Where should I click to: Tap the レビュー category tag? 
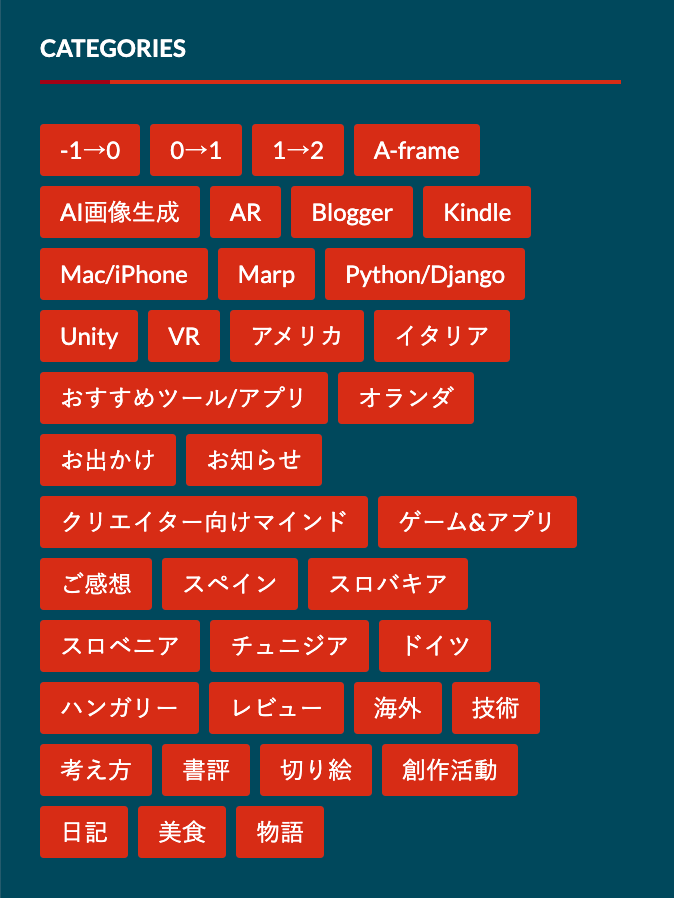pyautogui.click(x=276, y=708)
